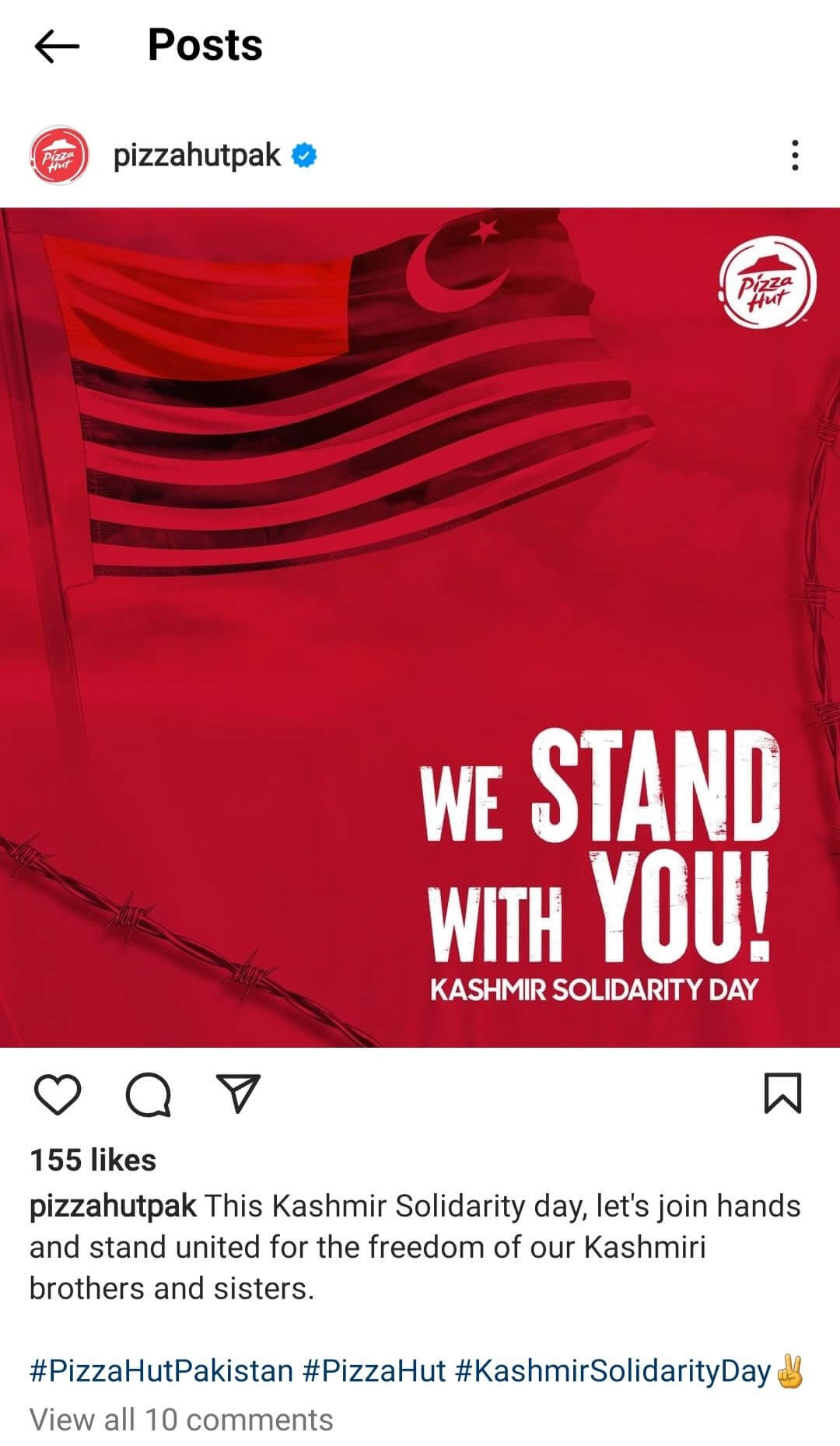This screenshot has width=840, height=1446.
Task: Open the #PizzaHutPakistan hashtag
Action: [161, 1371]
